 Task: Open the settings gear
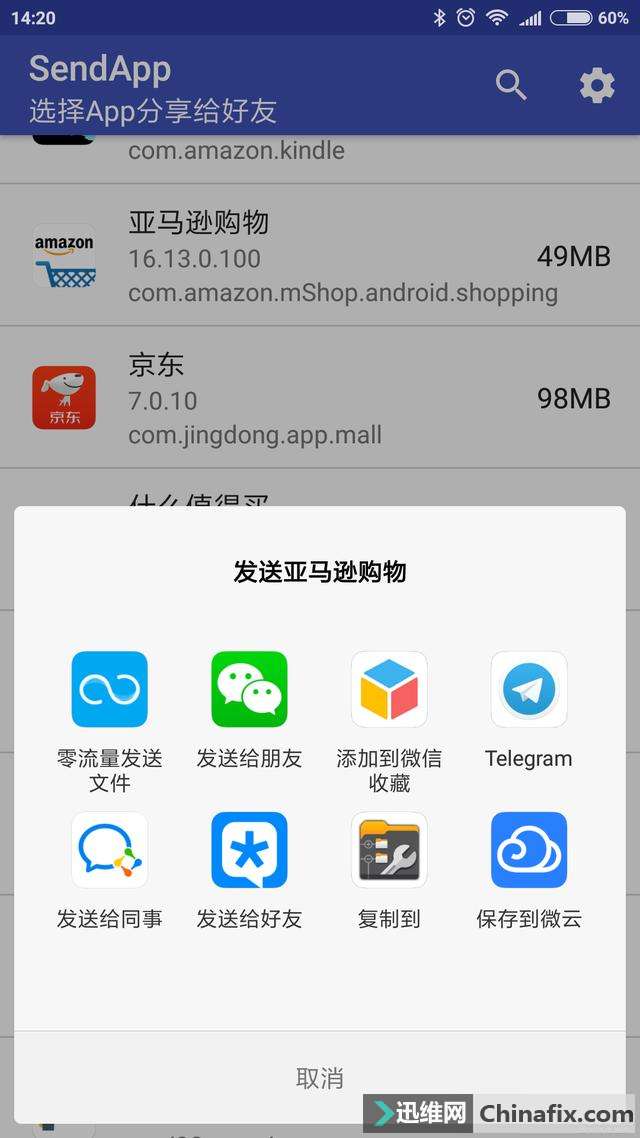[597, 86]
